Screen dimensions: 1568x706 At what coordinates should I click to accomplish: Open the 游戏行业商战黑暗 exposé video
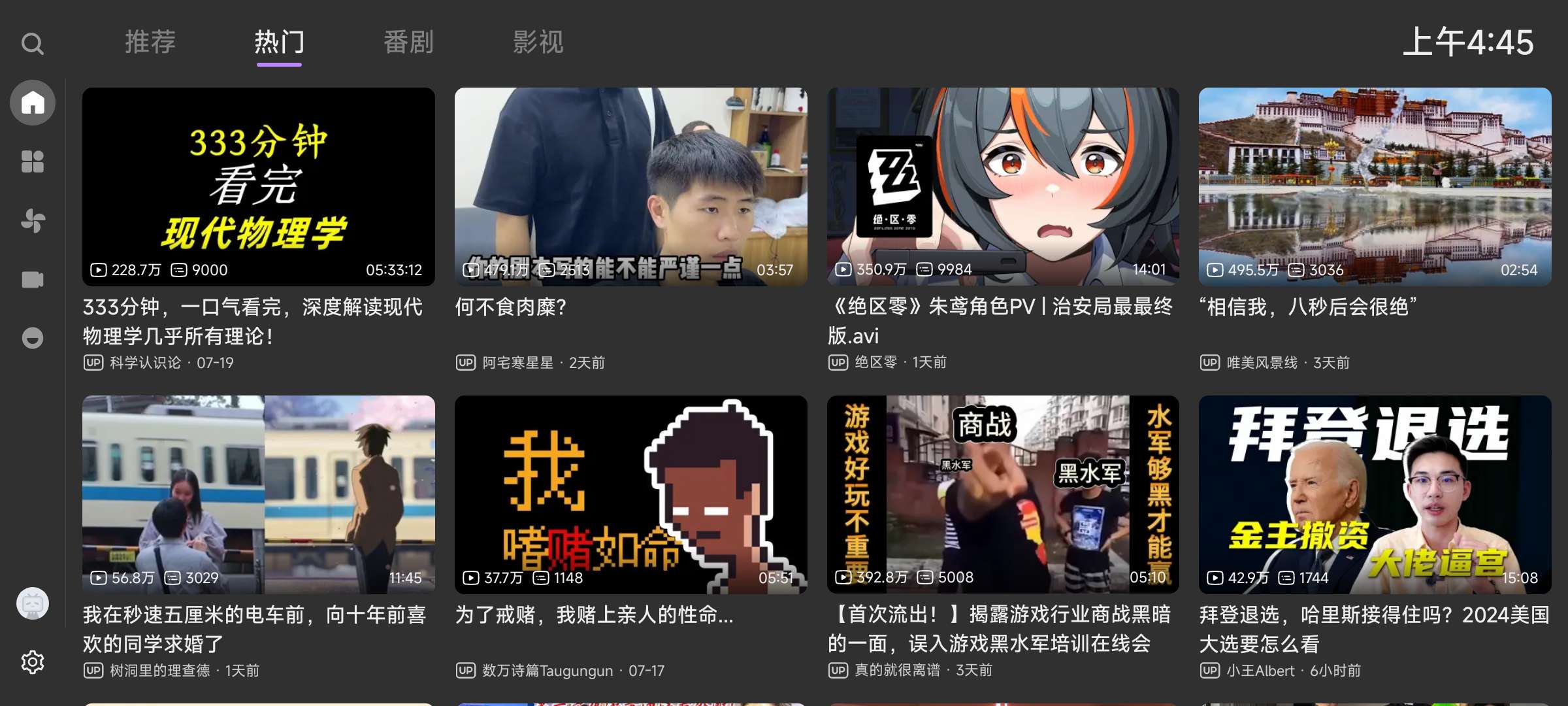pos(1003,495)
